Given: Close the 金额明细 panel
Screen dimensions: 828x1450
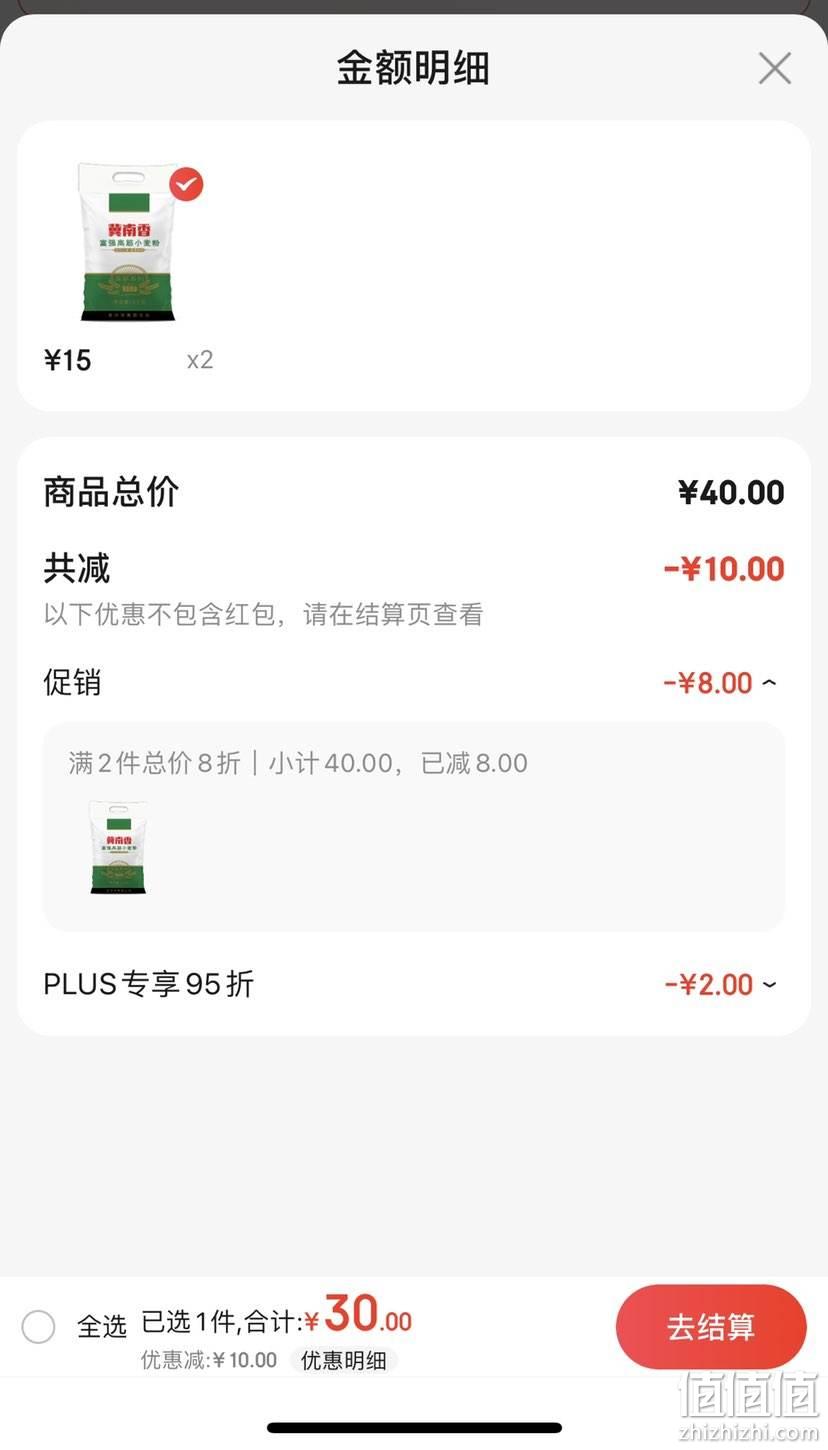Looking at the screenshot, I should point(774,69).
